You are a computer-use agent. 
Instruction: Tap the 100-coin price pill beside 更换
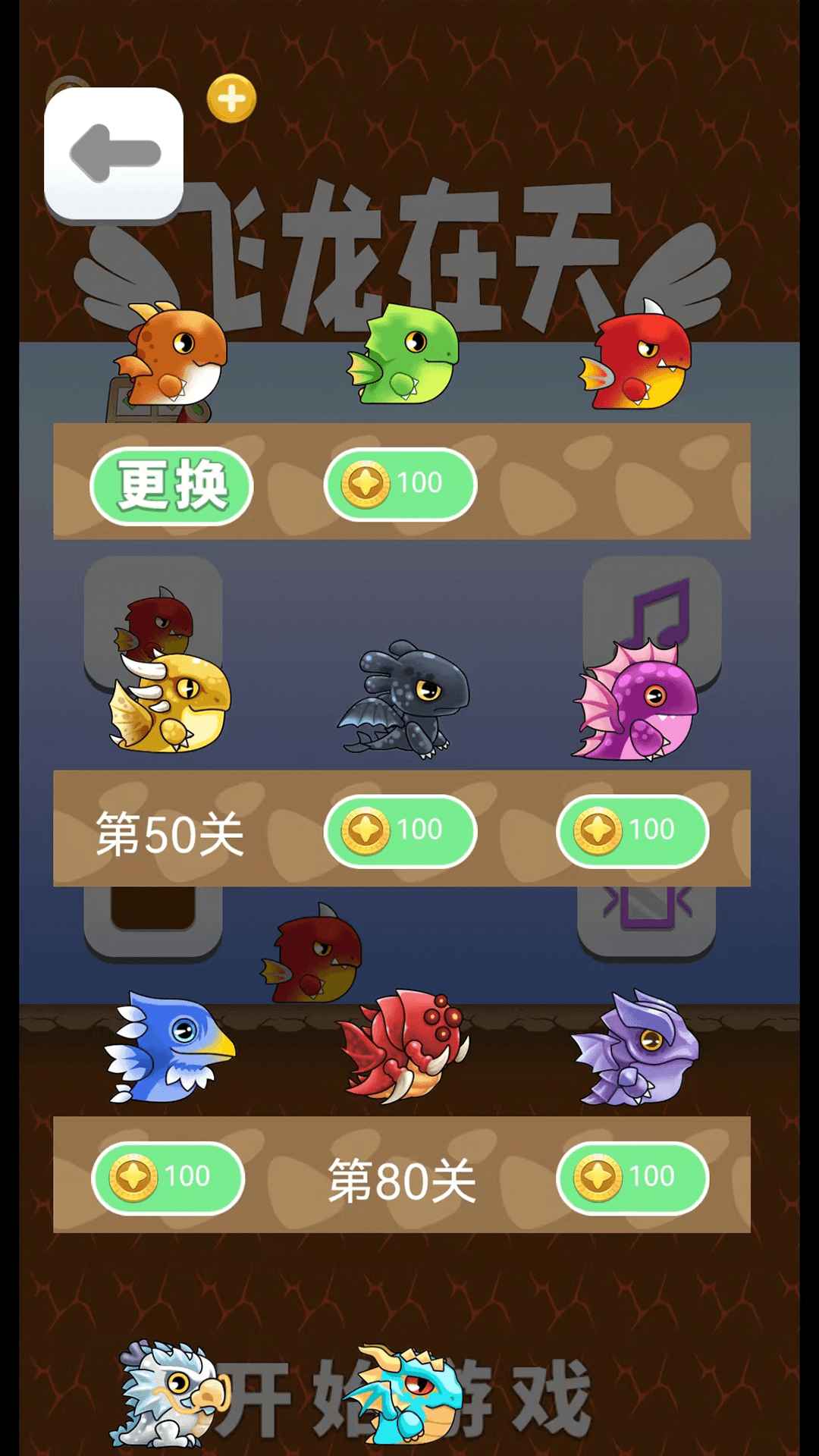point(400,484)
